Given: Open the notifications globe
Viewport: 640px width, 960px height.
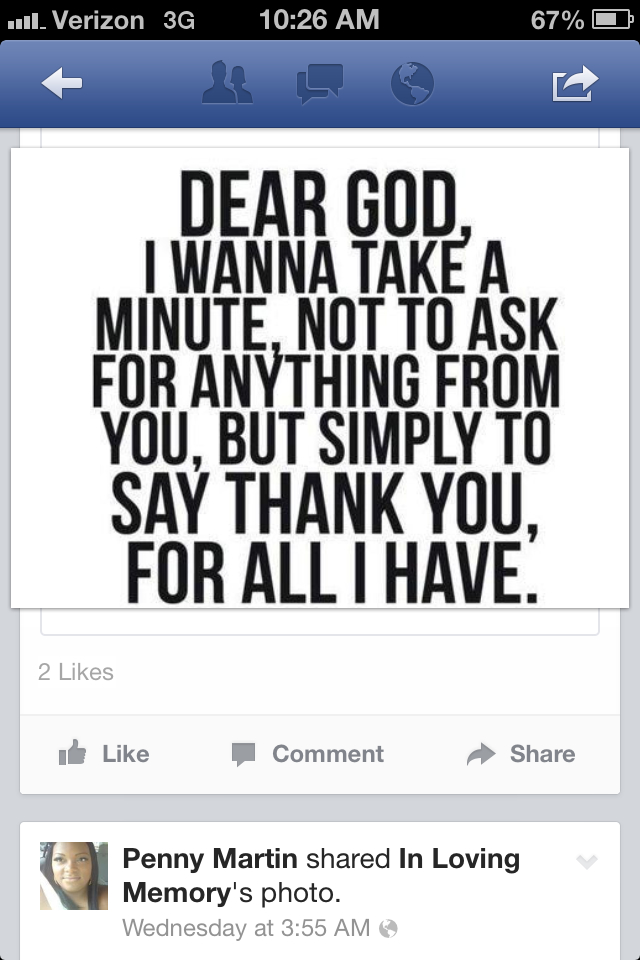Looking at the screenshot, I should click(x=411, y=84).
